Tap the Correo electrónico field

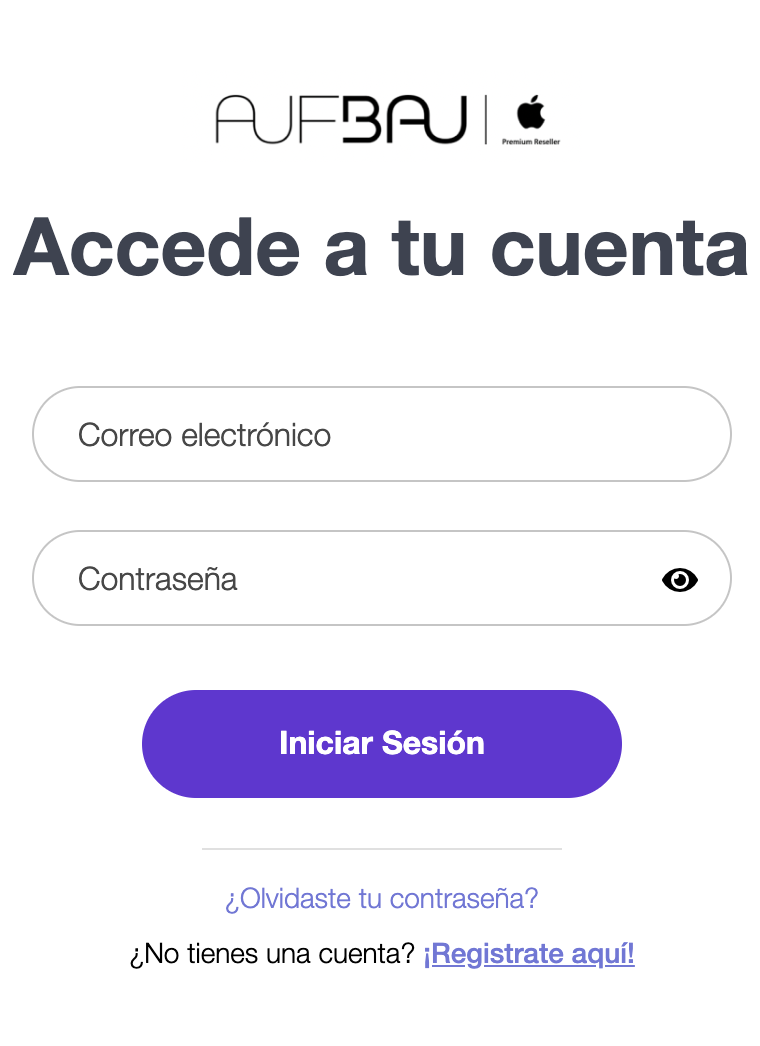point(381,435)
